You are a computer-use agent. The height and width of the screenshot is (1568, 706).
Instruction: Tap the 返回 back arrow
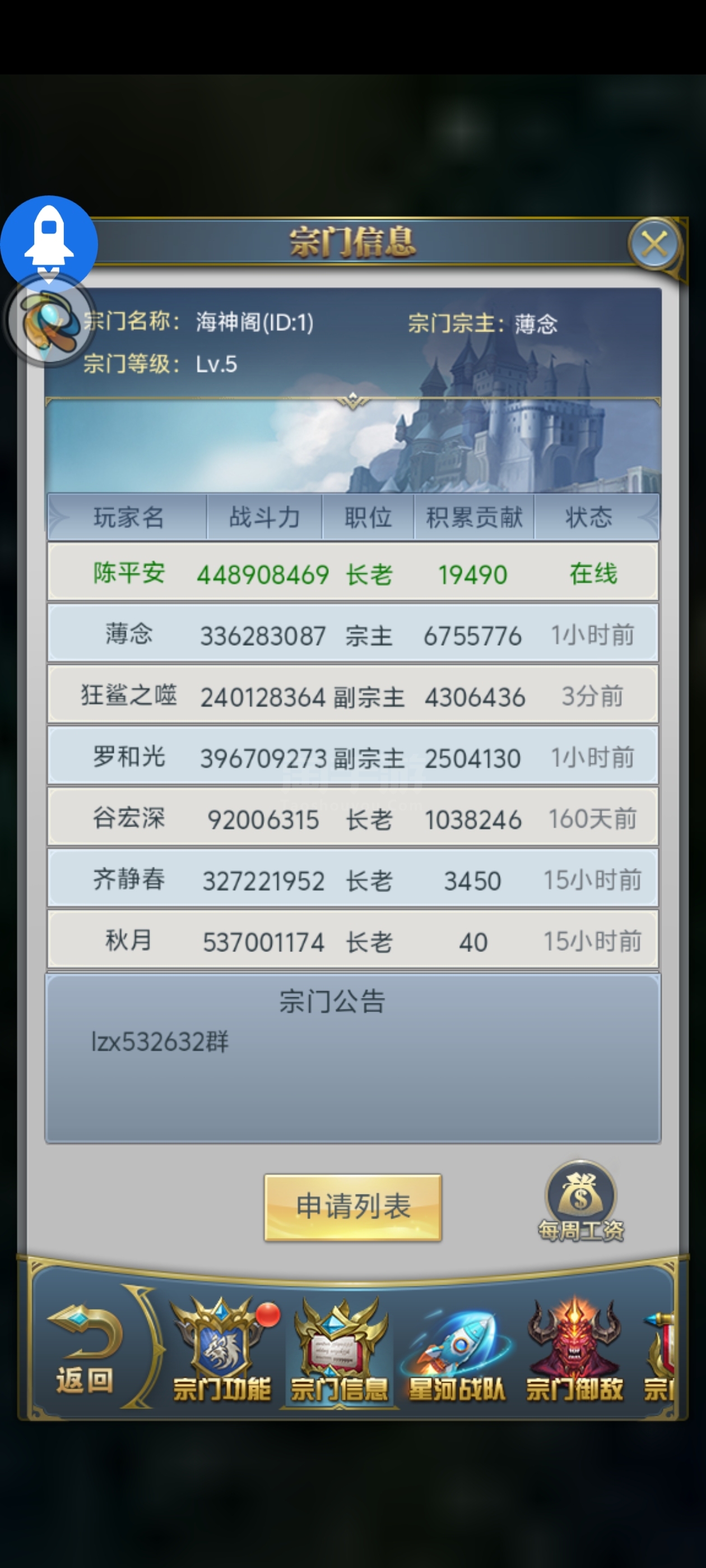[x=85, y=1349]
